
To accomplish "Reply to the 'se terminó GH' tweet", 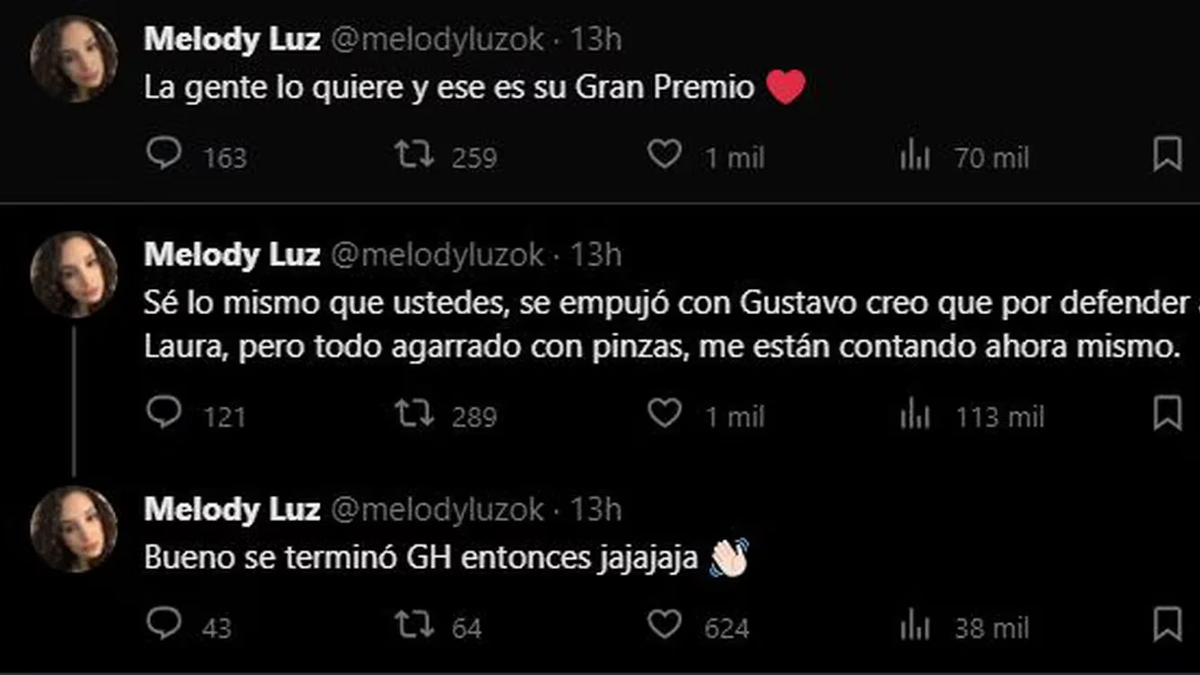I will click(164, 624).
